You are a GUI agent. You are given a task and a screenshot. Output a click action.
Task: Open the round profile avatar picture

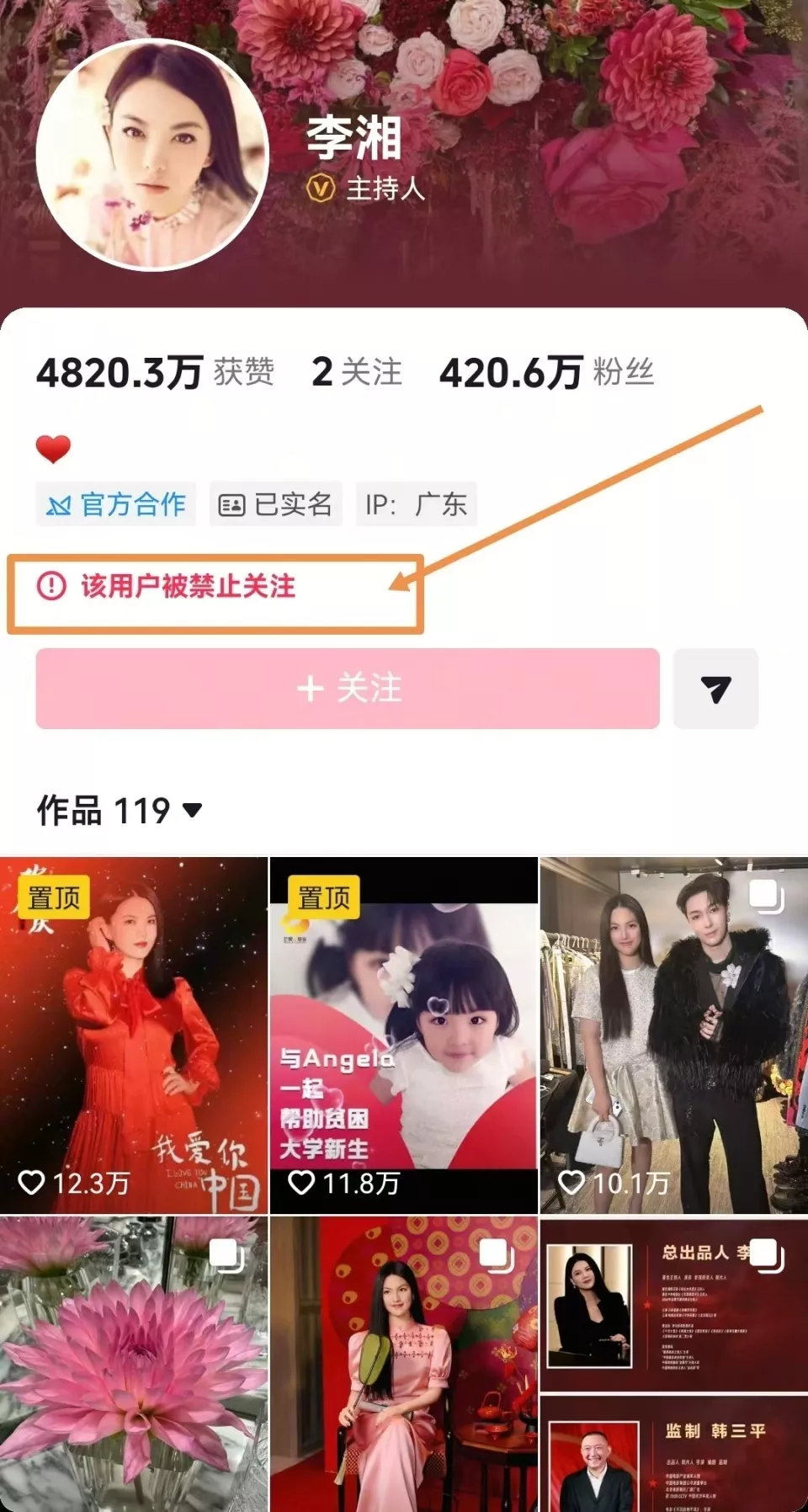(152, 155)
